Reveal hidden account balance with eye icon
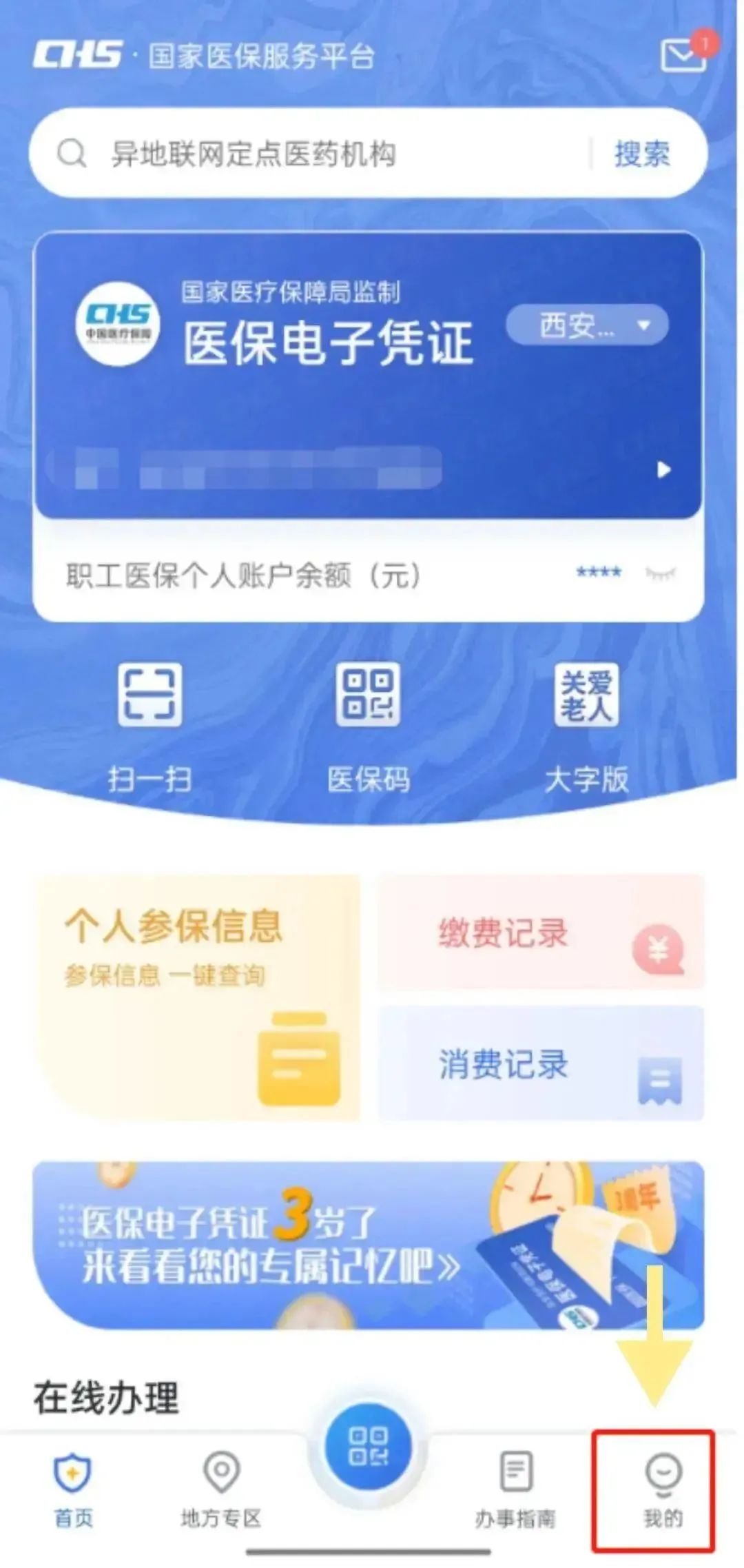The height and width of the screenshot is (1568, 744). tap(660, 573)
